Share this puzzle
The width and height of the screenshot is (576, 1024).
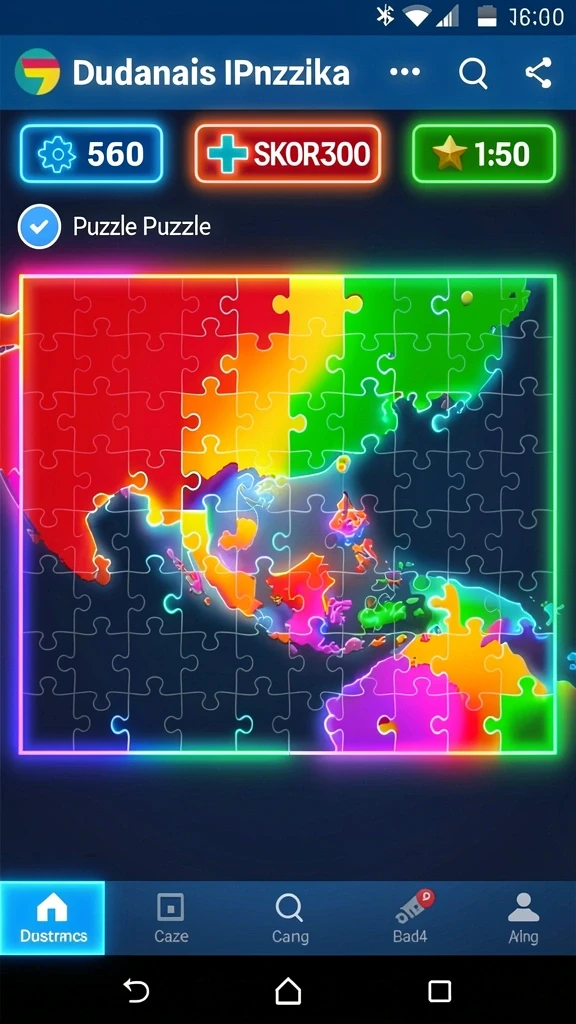tap(538, 72)
